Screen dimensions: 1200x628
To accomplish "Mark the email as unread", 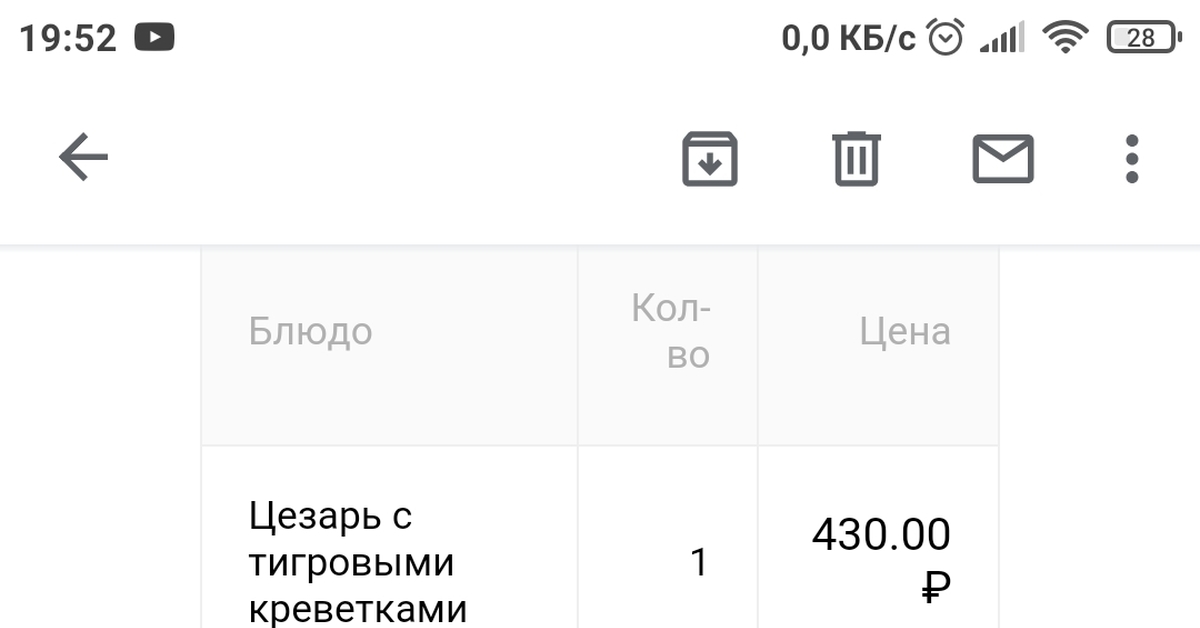I will coord(1003,159).
